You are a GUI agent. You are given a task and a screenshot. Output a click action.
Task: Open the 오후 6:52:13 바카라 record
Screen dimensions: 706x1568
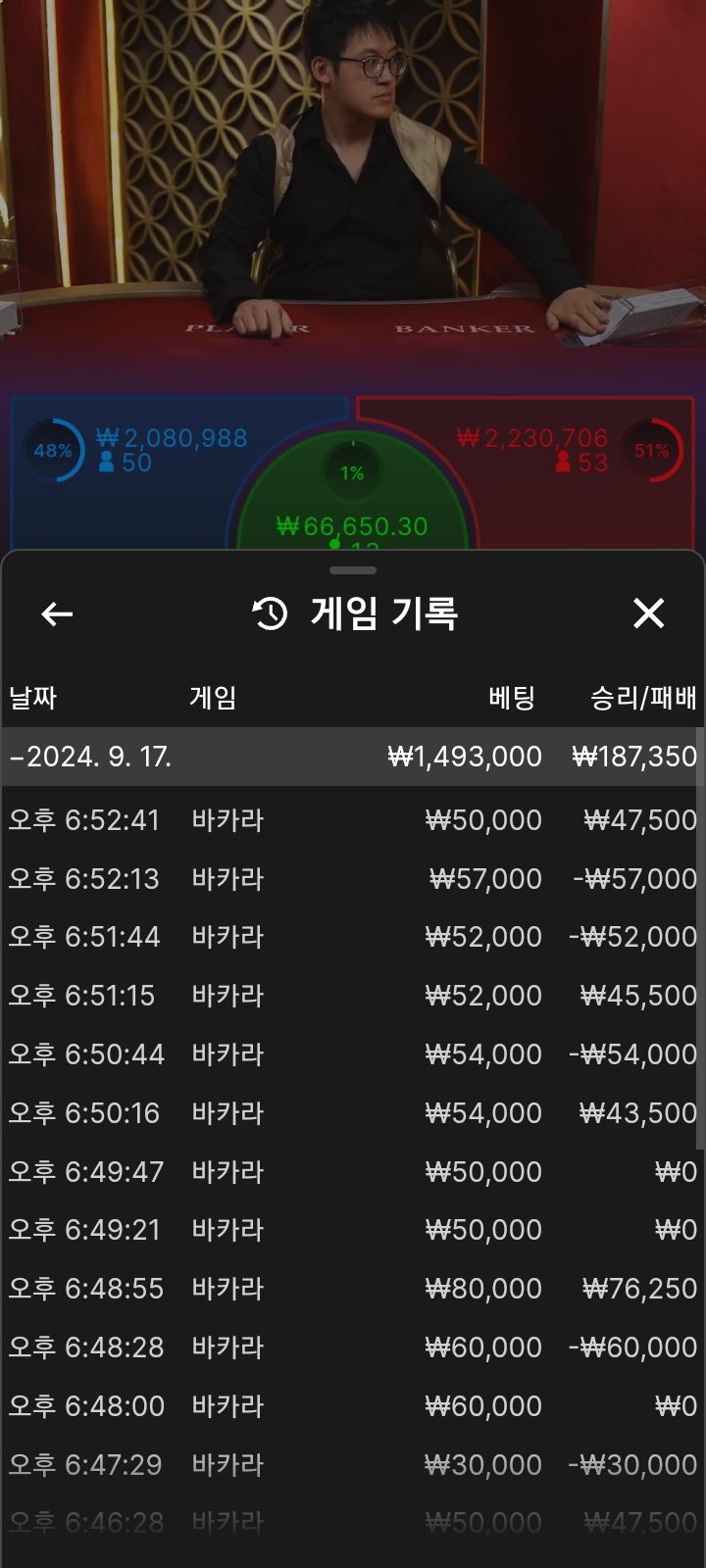pyautogui.click(x=351, y=879)
